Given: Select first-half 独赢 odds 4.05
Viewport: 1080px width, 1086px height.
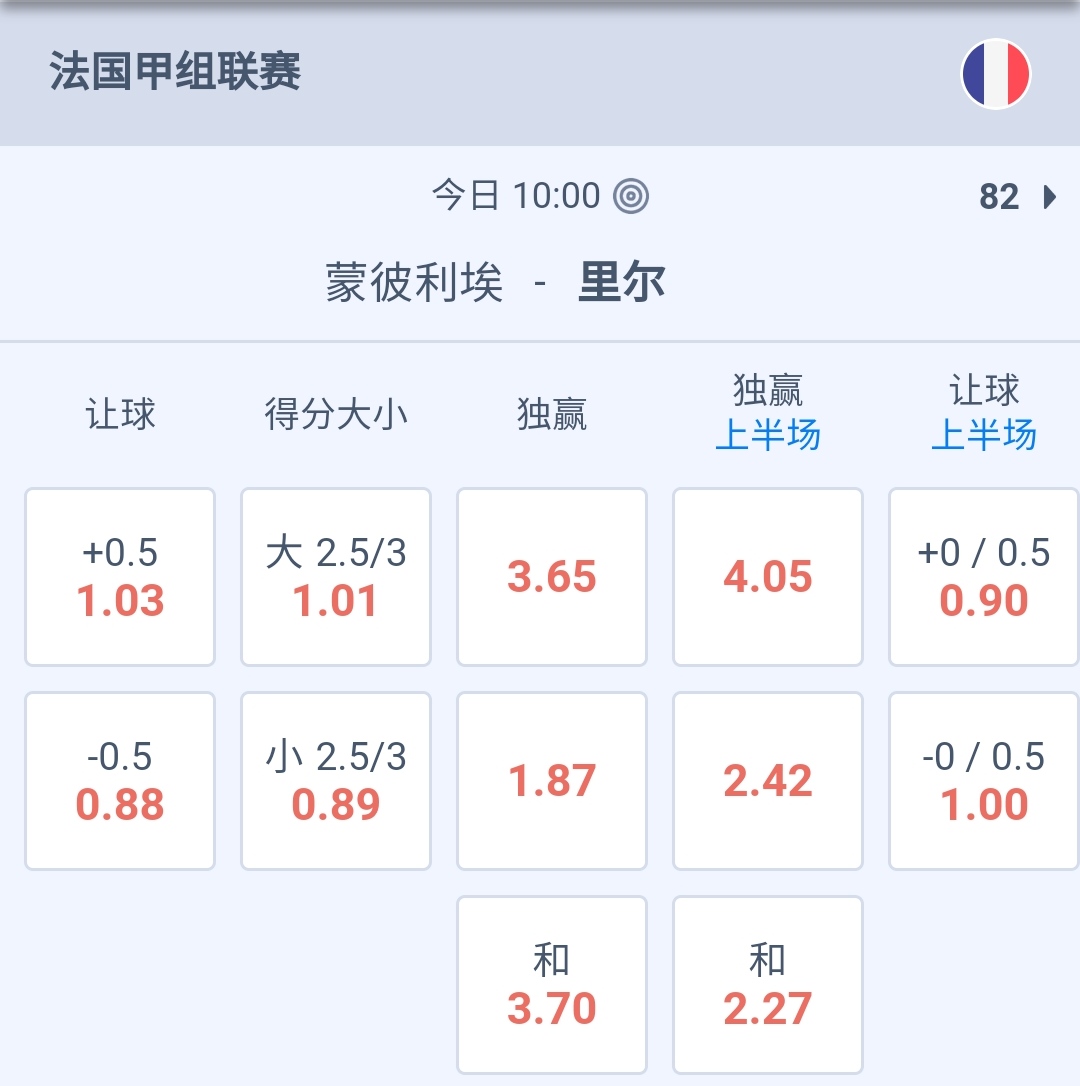Looking at the screenshot, I should (768, 577).
